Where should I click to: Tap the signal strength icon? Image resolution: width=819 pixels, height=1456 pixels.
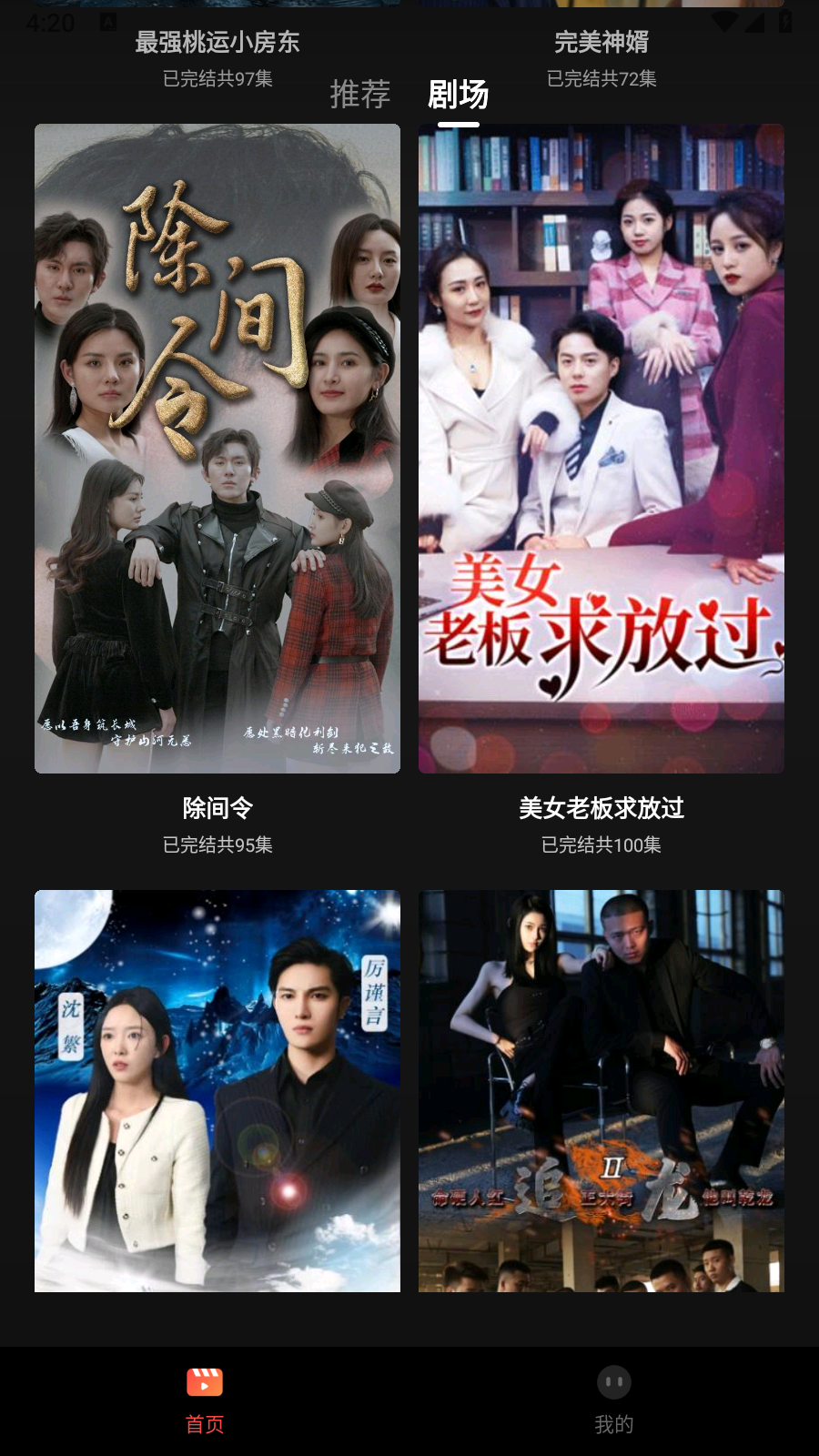coord(756,20)
